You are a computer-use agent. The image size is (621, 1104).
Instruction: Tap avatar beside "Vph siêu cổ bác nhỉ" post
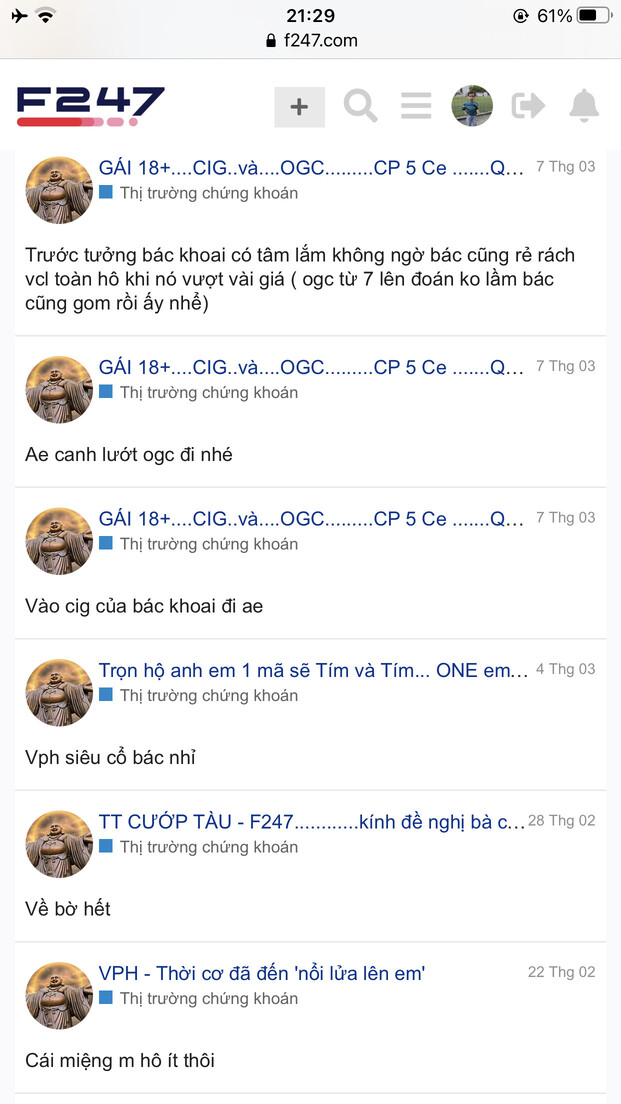[x=59, y=692]
